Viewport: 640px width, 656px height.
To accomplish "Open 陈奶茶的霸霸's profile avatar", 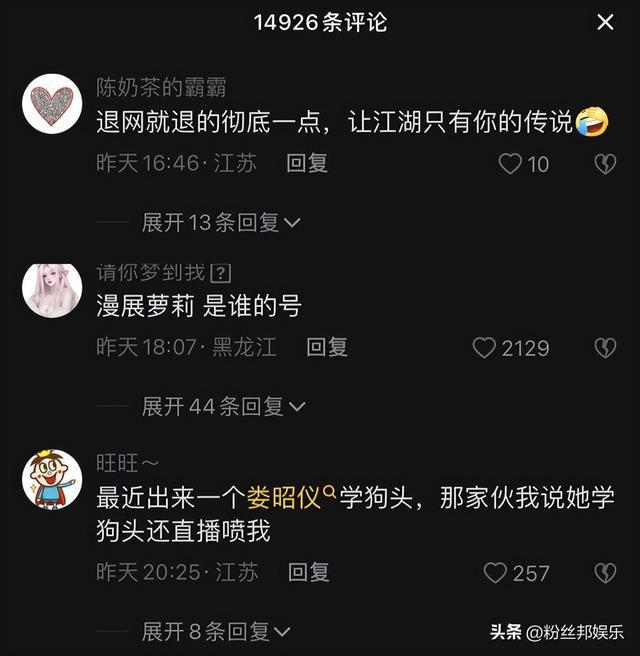I will coord(52,104).
